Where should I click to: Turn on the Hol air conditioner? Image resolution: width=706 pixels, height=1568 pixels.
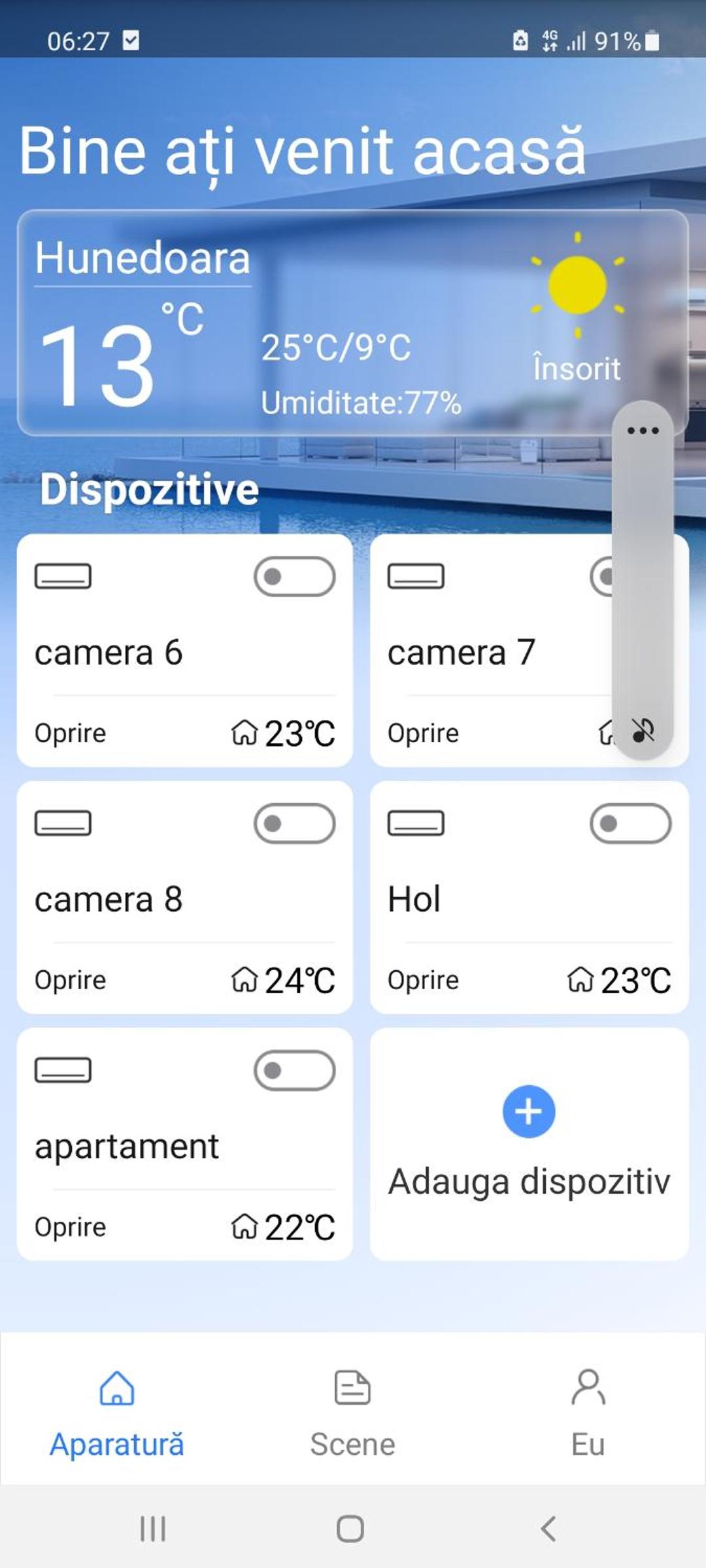coord(630,823)
